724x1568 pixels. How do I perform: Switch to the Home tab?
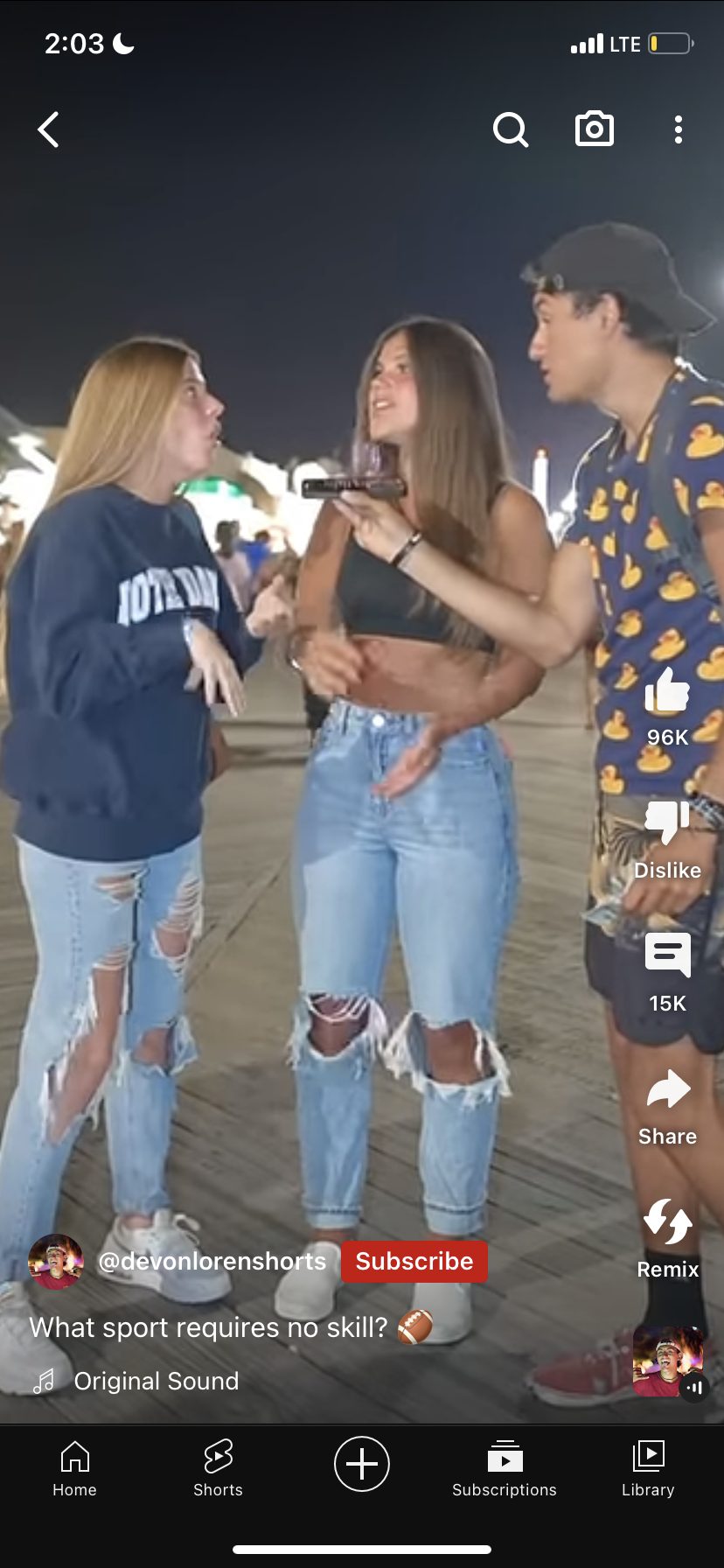(x=74, y=1469)
